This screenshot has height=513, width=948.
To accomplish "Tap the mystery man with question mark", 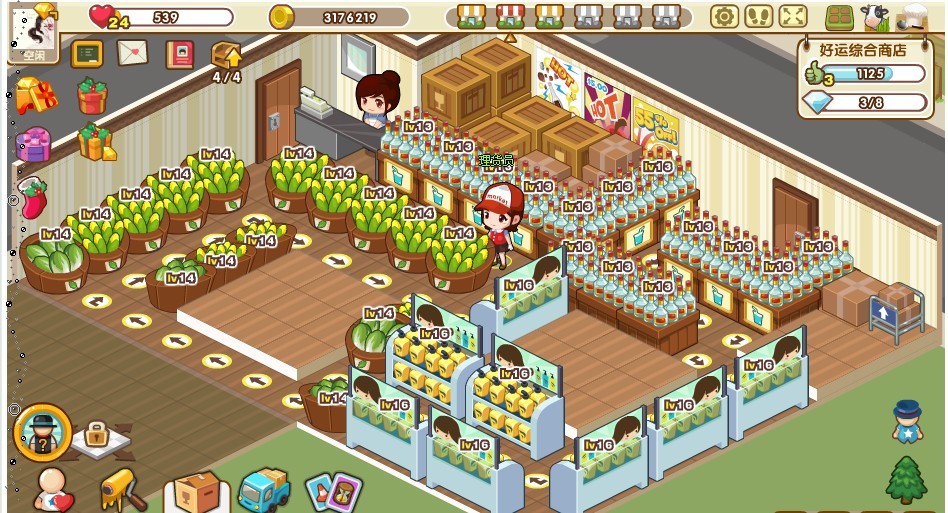I will coord(42,433).
